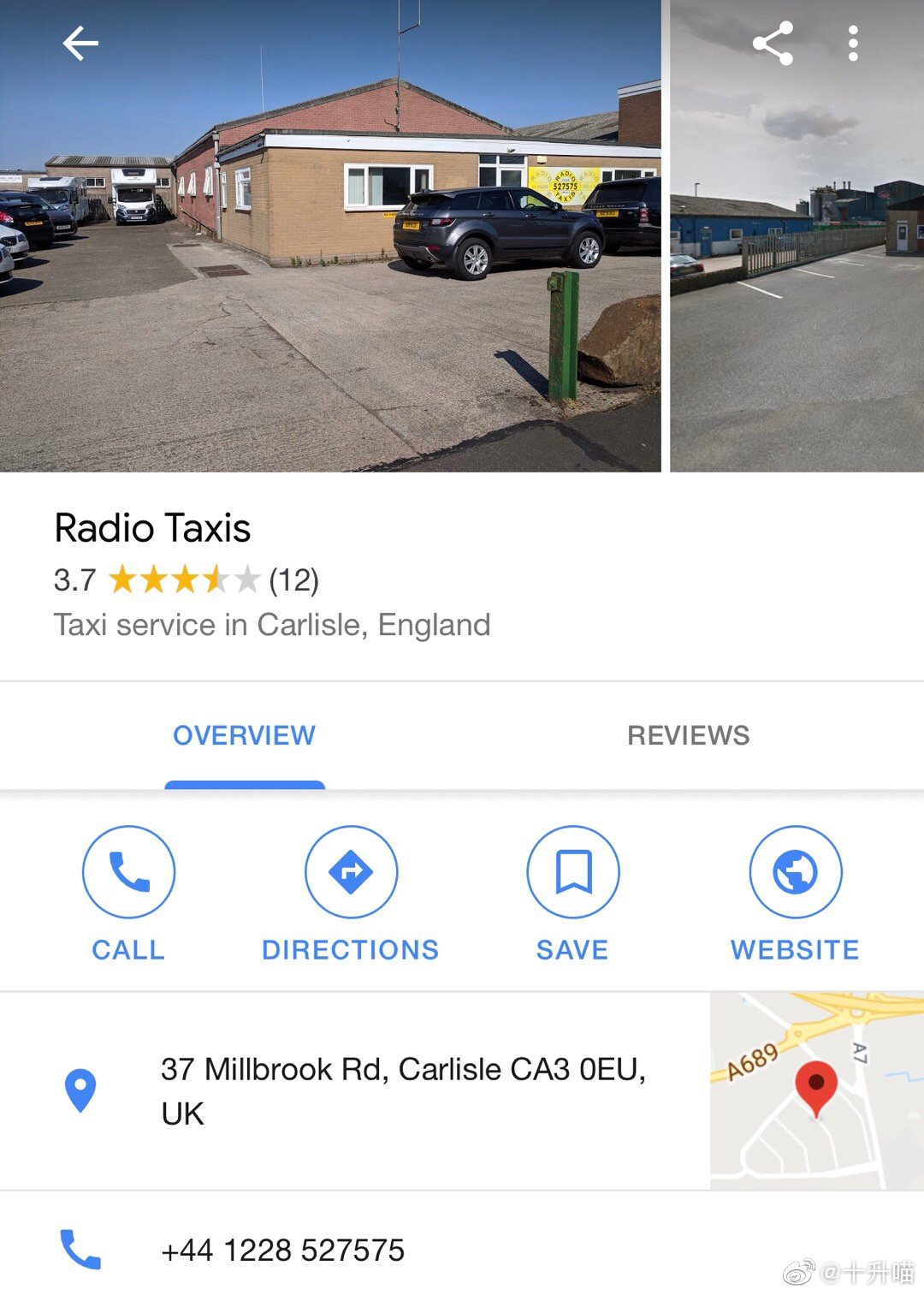The image size is (924, 1295).
Task: Switch to the Reviews tab
Action: tap(688, 735)
